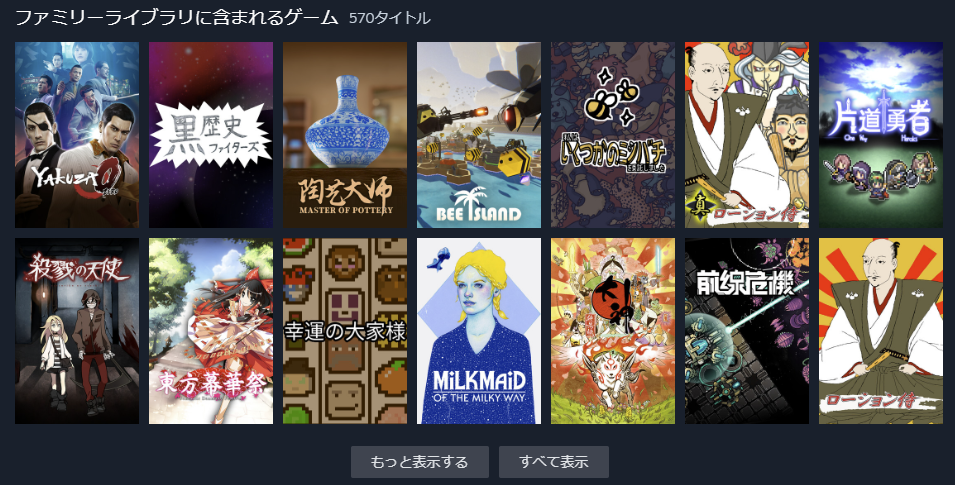The width and height of the screenshot is (955, 485).
Task: Open 真ローション侍 with three characters
Action: tap(747, 135)
